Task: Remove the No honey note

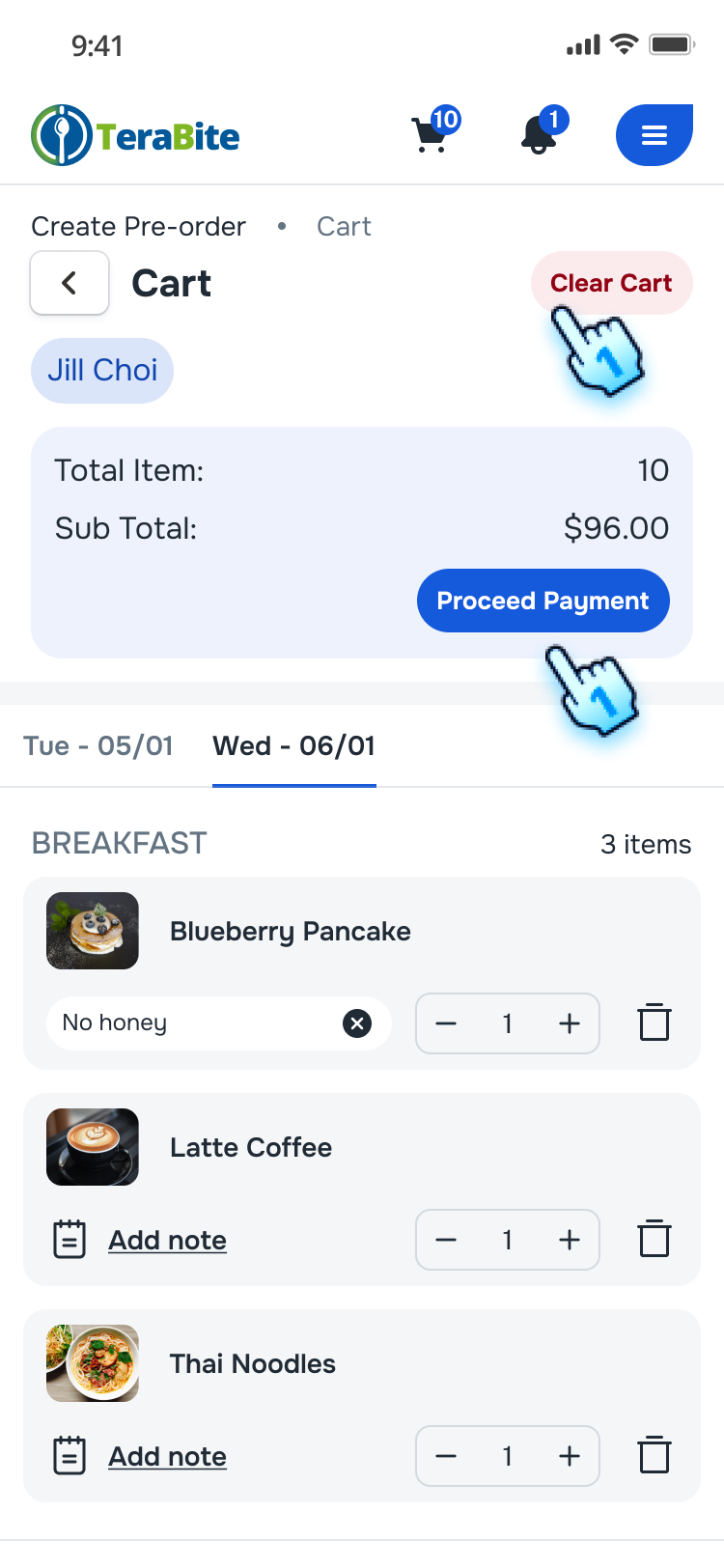Action: coord(357,1022)
